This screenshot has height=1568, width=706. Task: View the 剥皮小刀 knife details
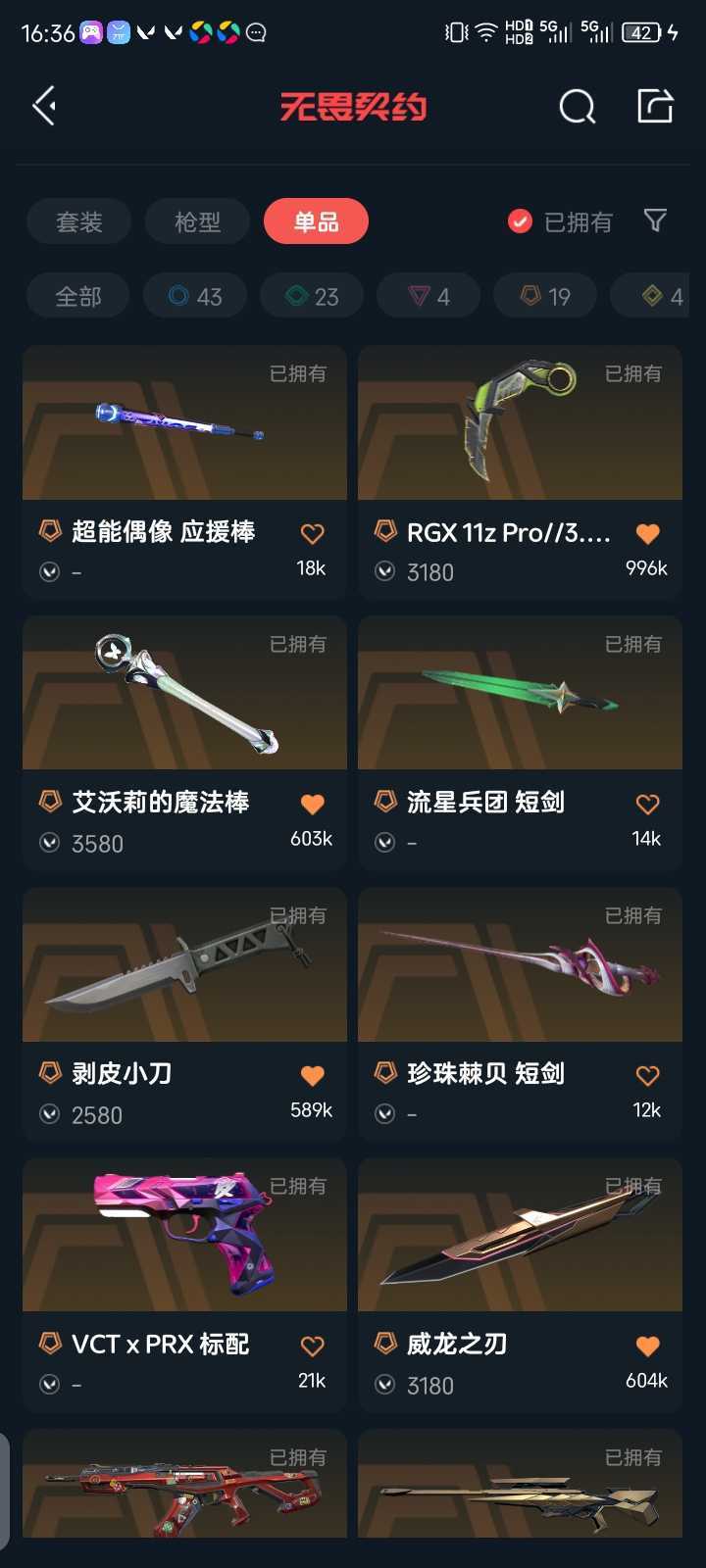[184, 965]
